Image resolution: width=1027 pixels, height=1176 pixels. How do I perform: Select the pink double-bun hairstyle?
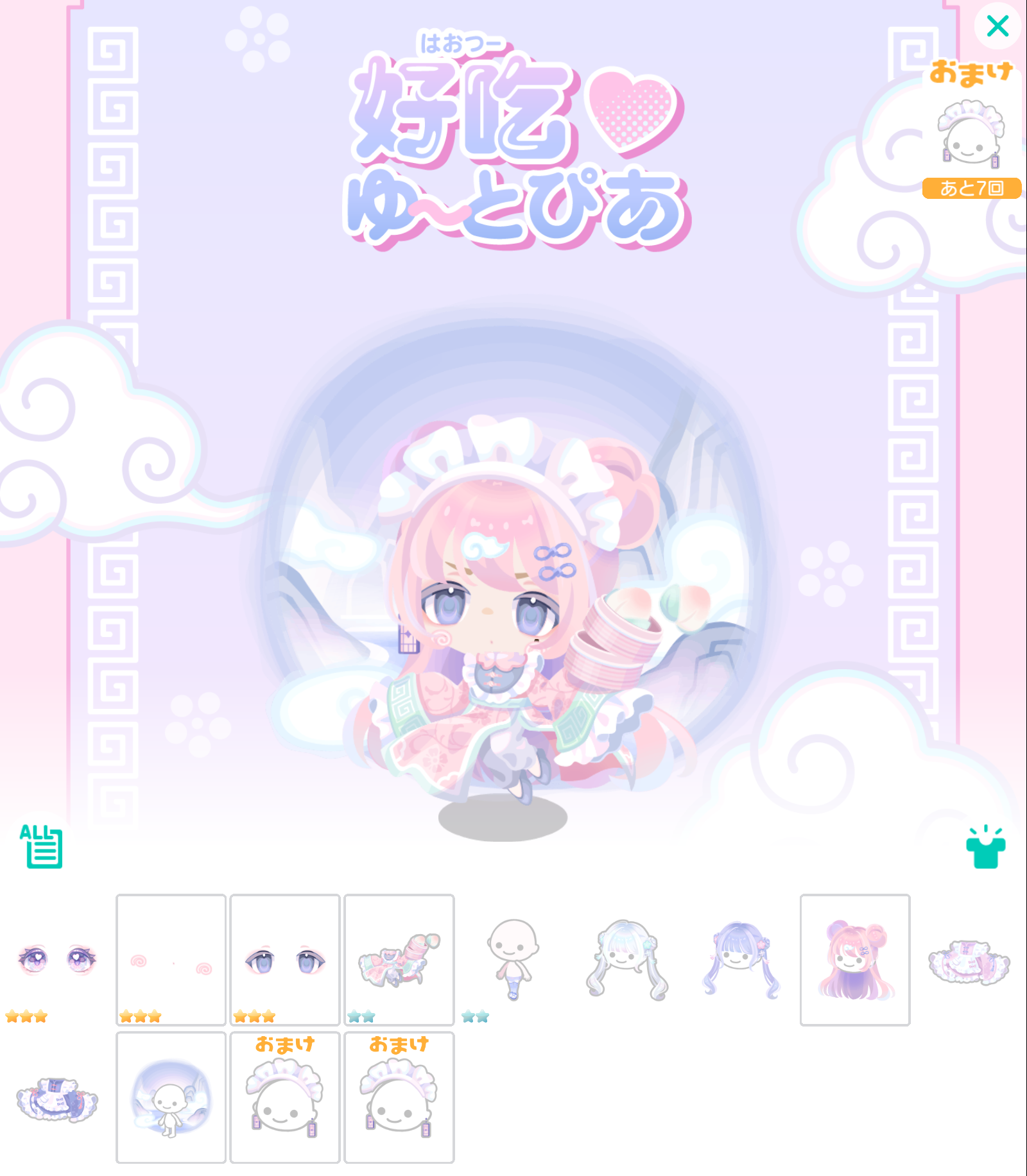click(x=855, y=960)
